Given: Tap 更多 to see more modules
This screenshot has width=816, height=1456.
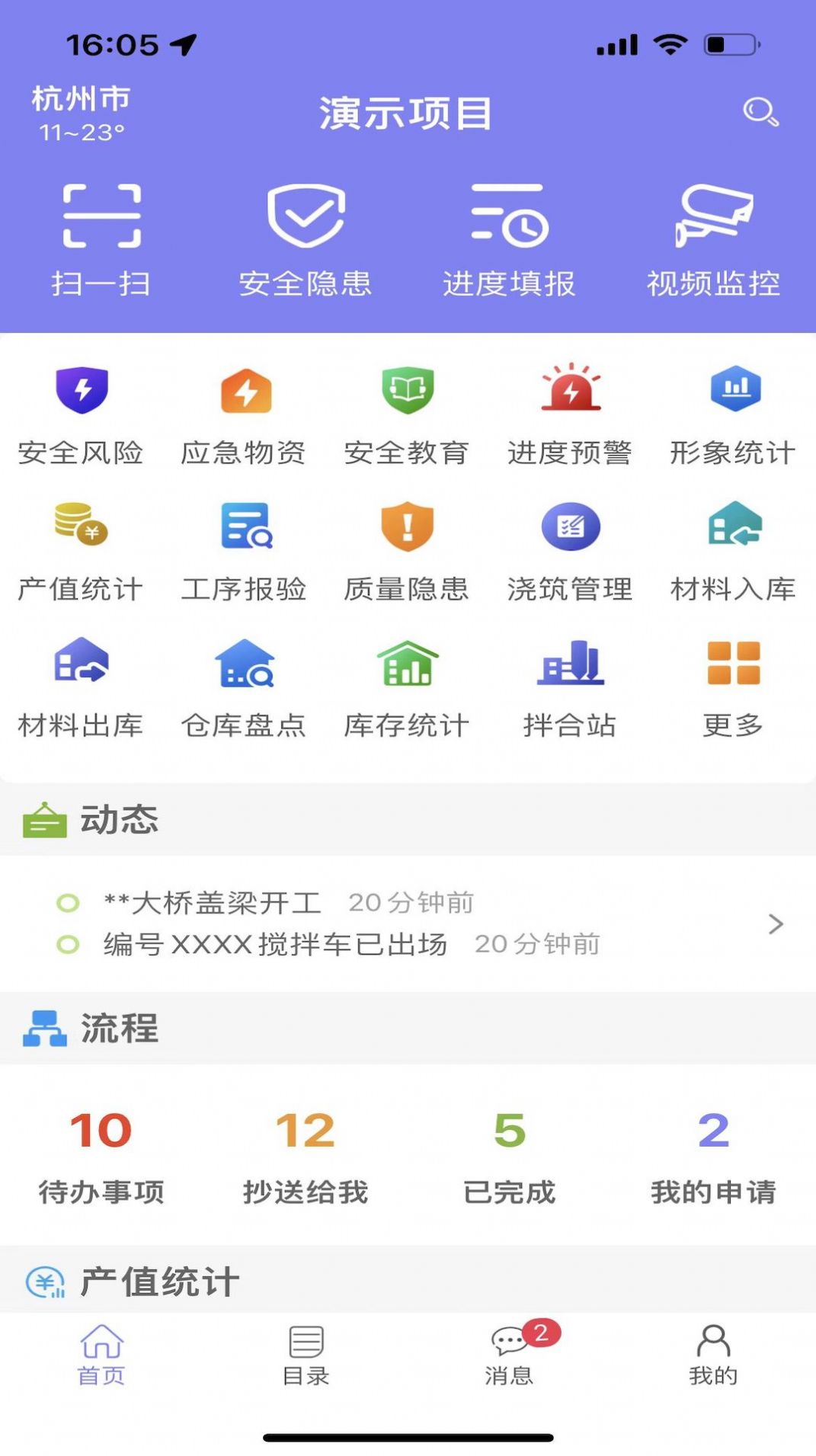Looking at the screenshot, I should point(734,686).
